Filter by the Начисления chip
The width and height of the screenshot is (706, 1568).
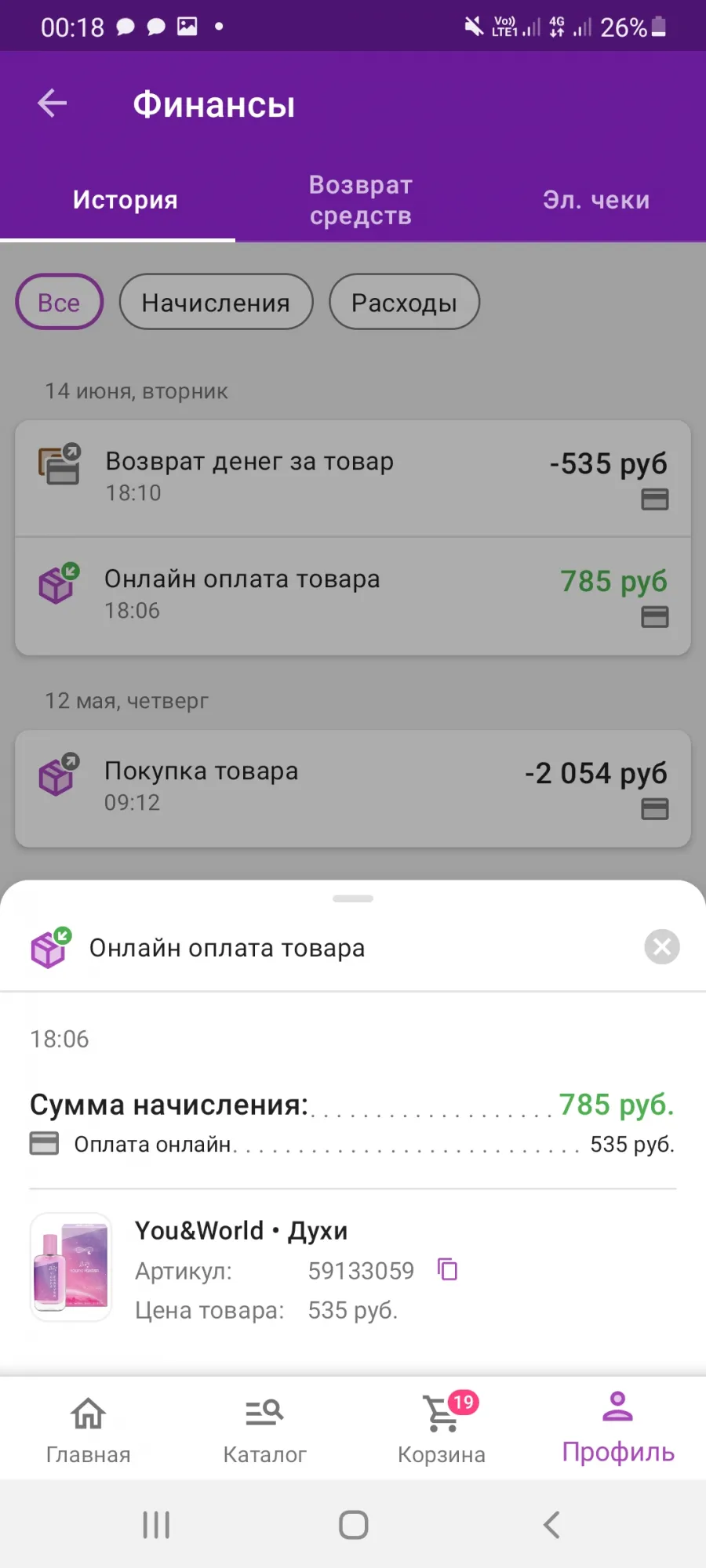[216, 302]
